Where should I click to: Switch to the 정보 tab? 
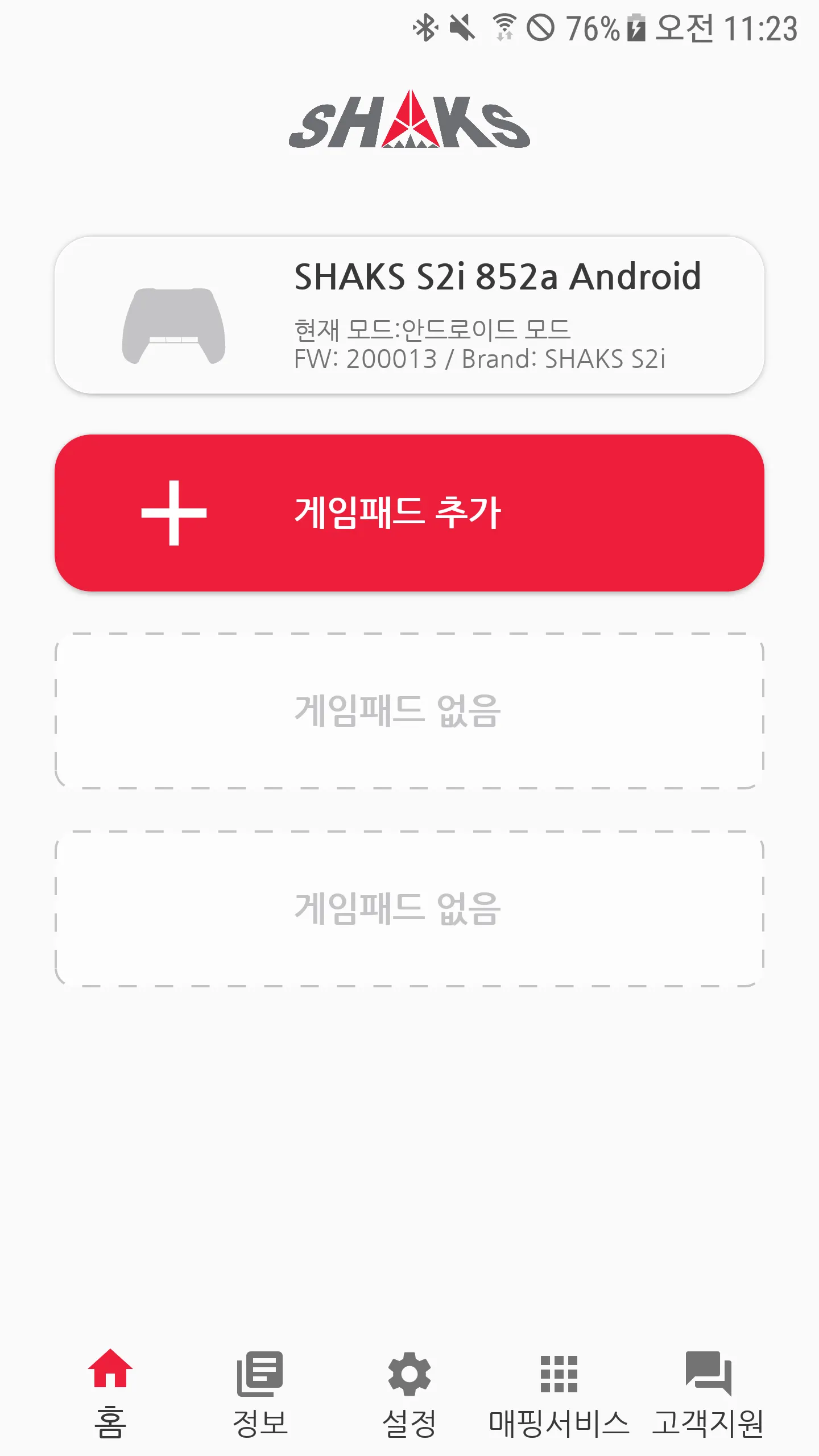[x=260, y=1392]
